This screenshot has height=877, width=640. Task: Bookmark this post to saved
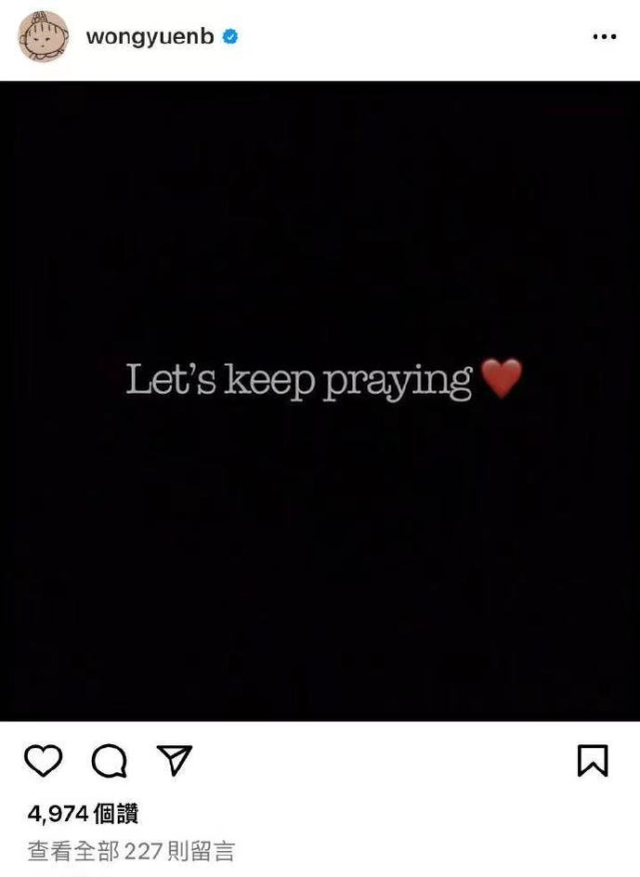coord(593,761)
